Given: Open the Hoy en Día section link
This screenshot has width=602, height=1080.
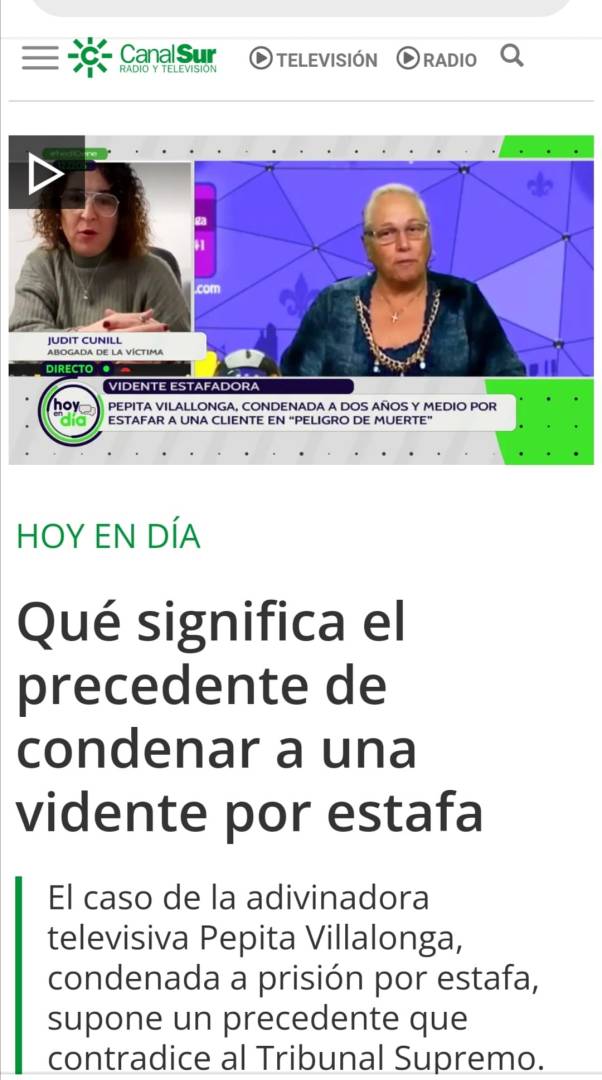Looking at the screenshot, I should click(108, 537).
